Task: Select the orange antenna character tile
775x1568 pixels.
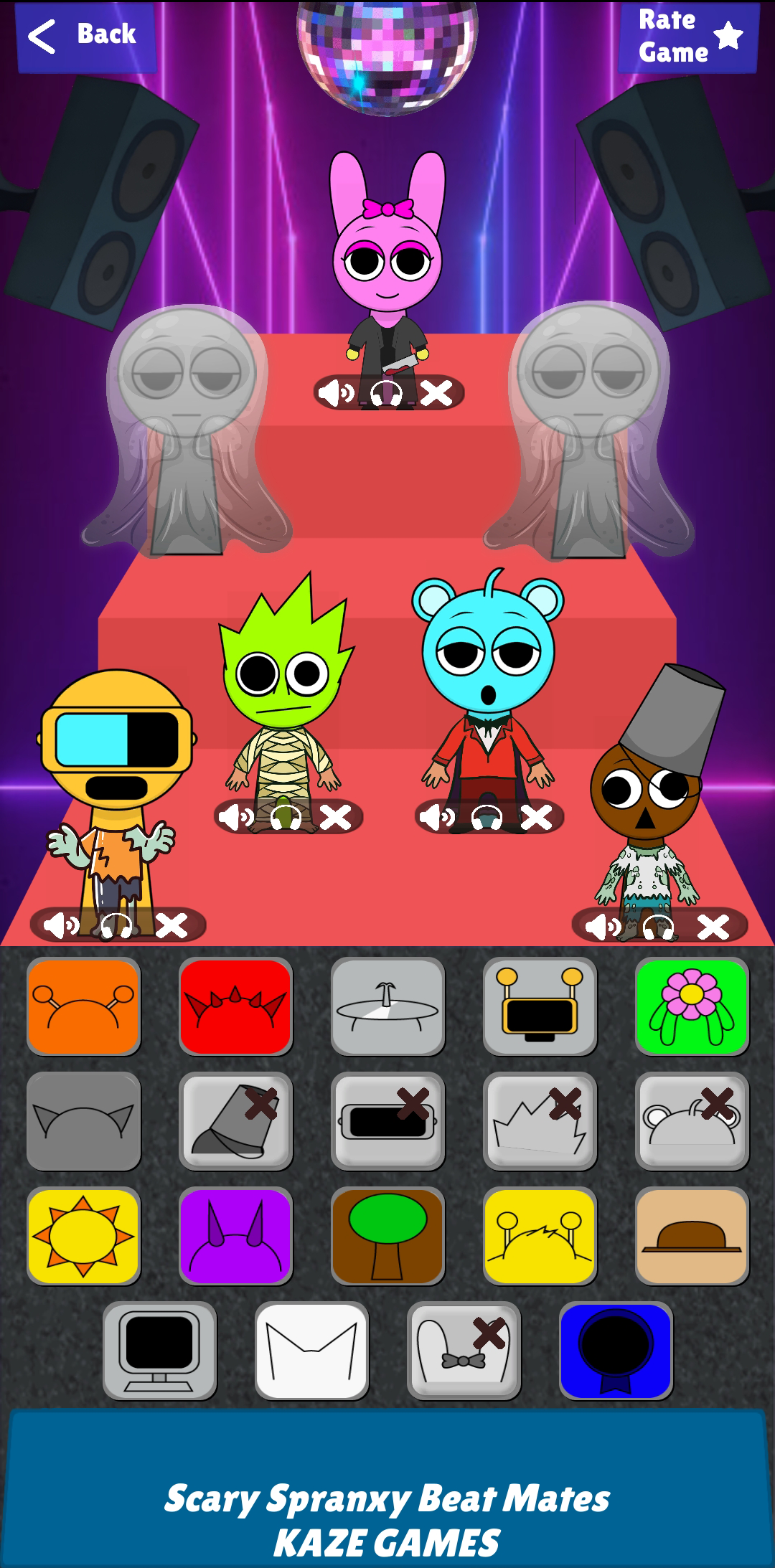Action: (84, 1006)
